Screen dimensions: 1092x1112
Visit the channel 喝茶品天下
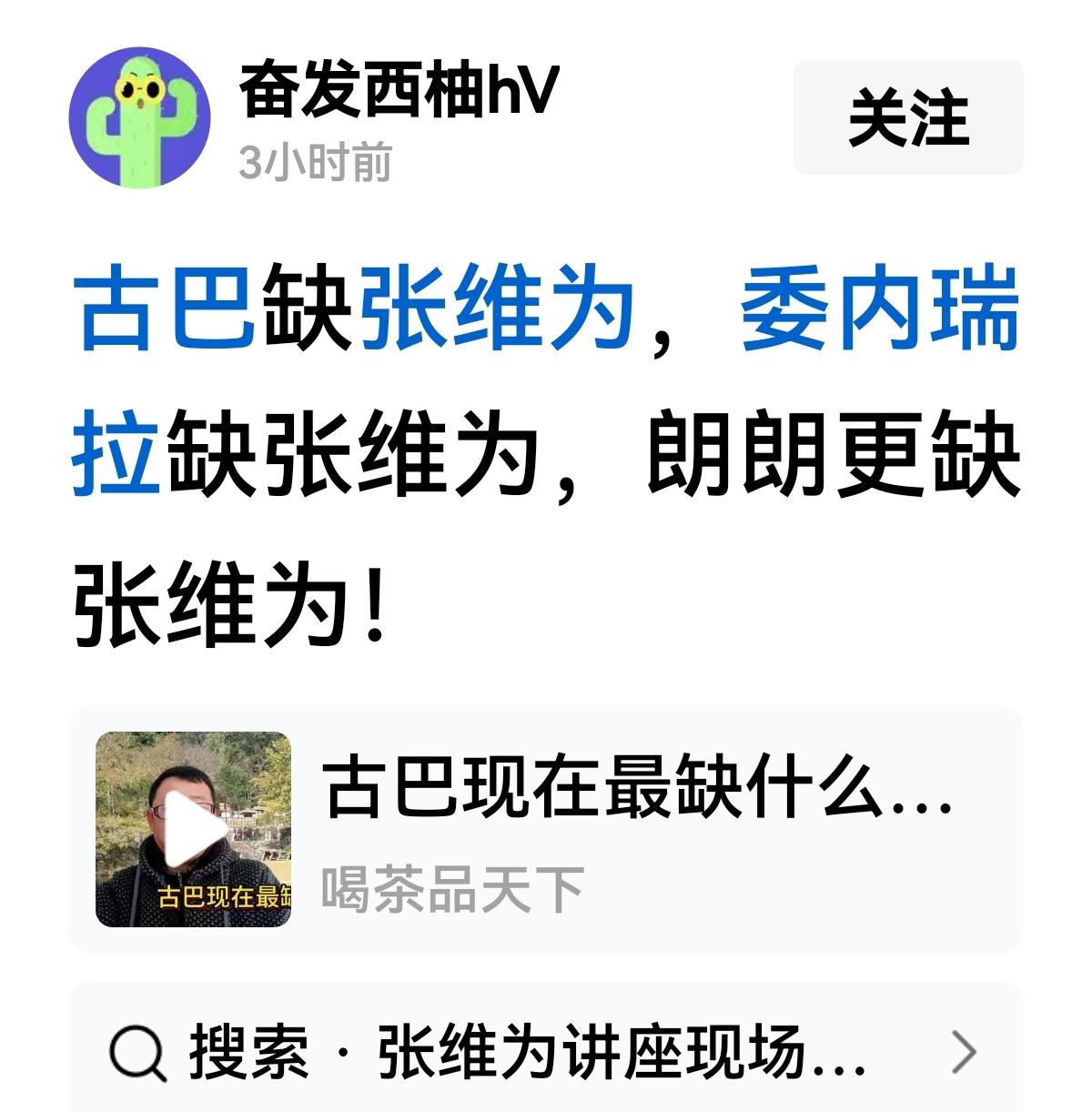[455, 887]
